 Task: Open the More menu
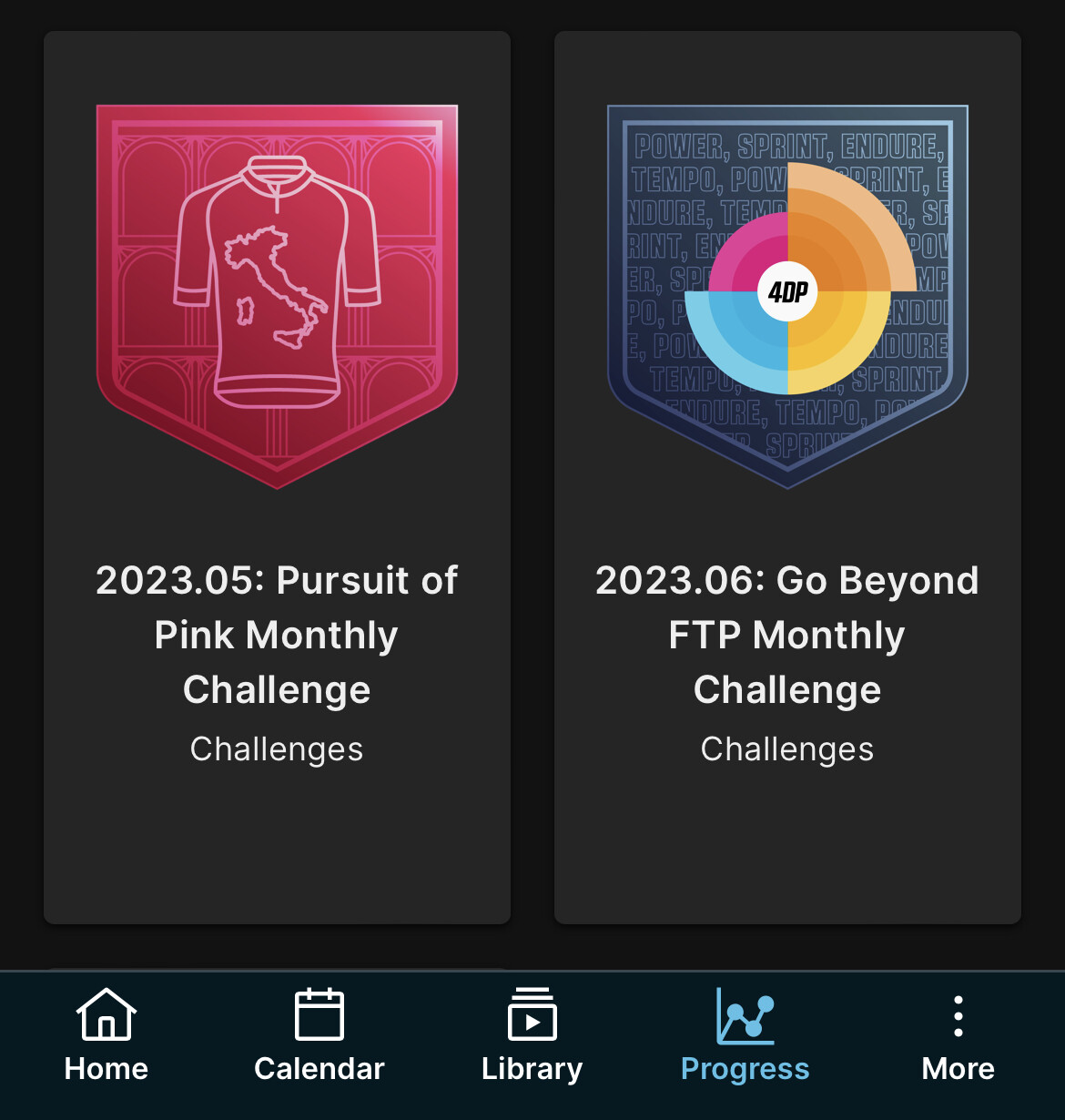pos(958,1036)
